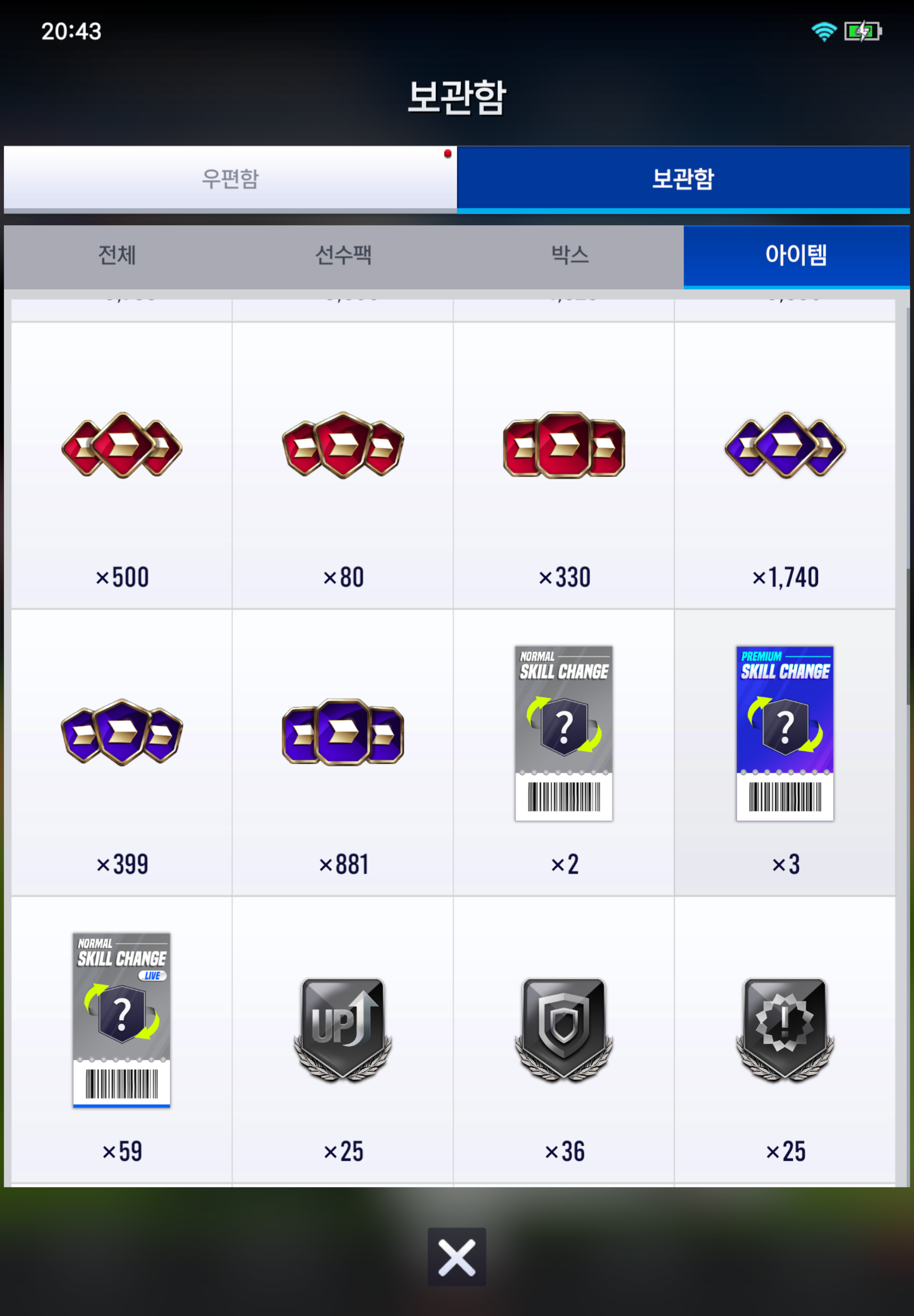
Task: Select the purple gem item with ×399
Action: click(x=121, y=751)
